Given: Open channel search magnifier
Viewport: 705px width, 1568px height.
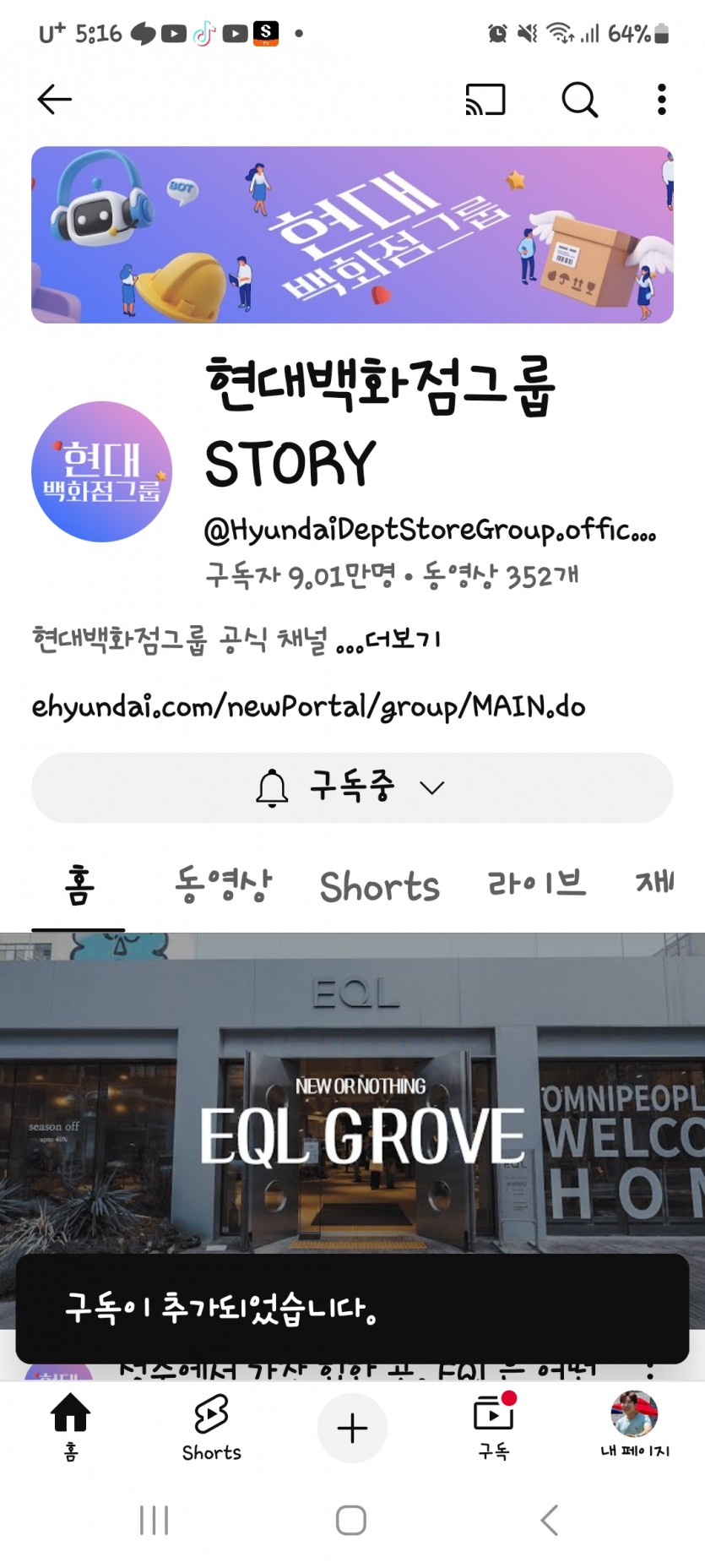Looking at the screenshot, I should [x=579, y=100].
